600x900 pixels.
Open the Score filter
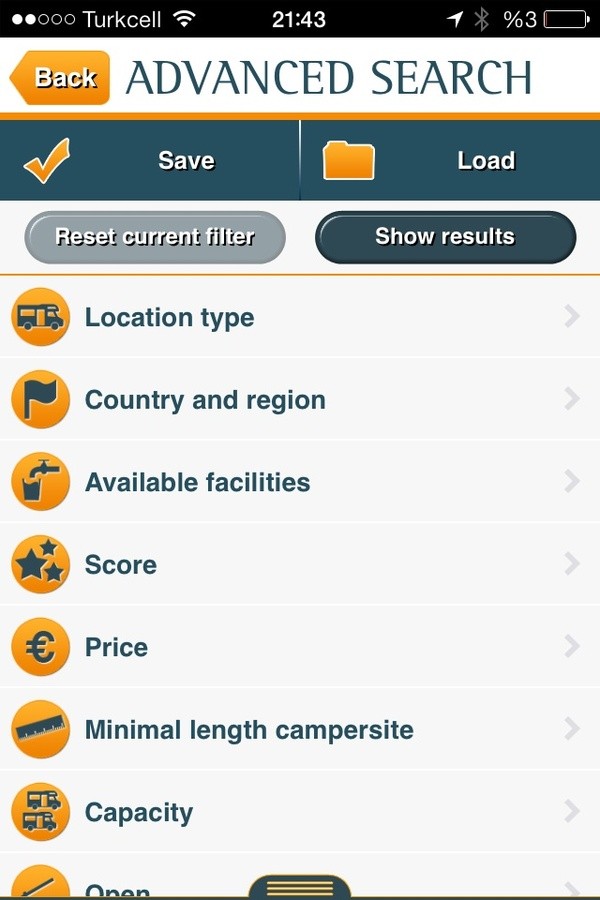pos(300,565)
